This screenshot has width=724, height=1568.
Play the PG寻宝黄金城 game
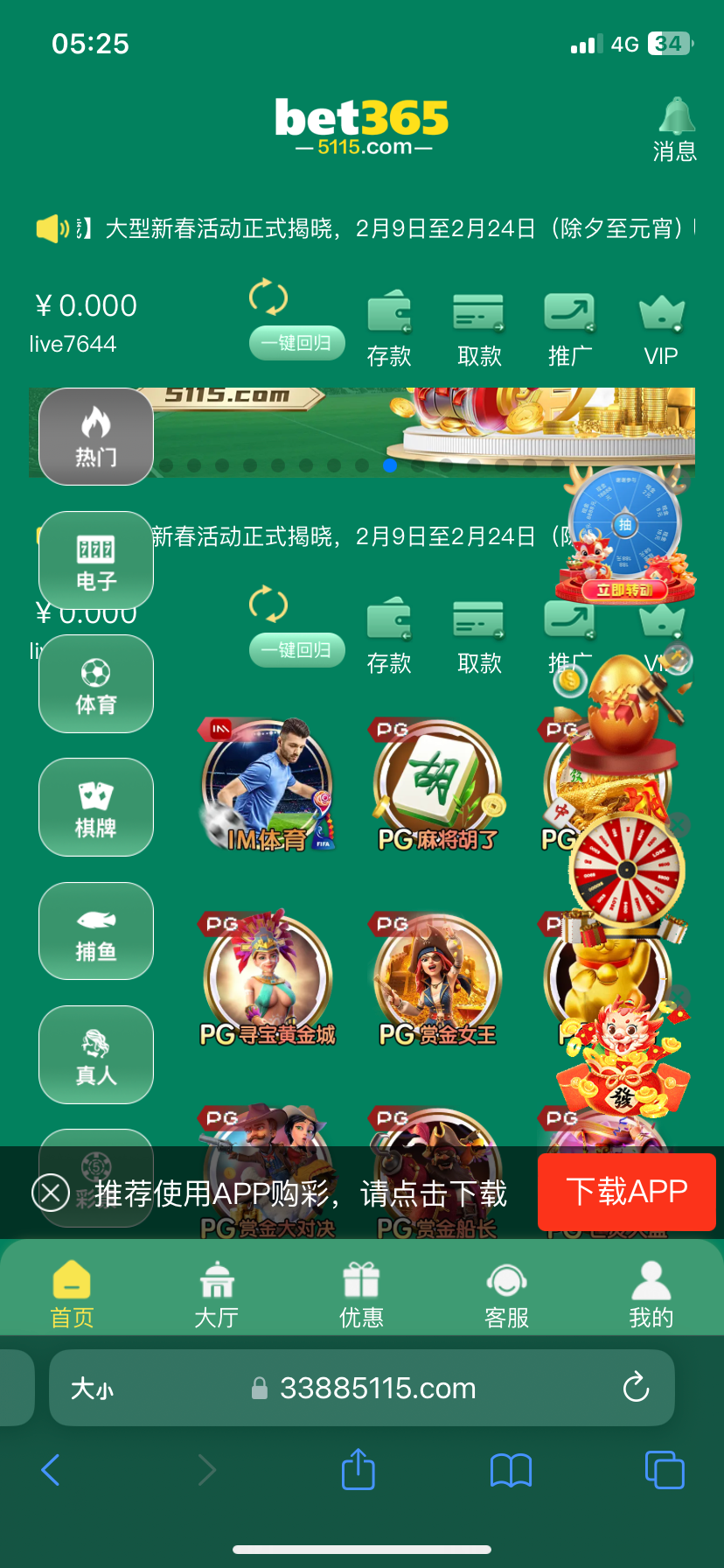pos(268,980)
